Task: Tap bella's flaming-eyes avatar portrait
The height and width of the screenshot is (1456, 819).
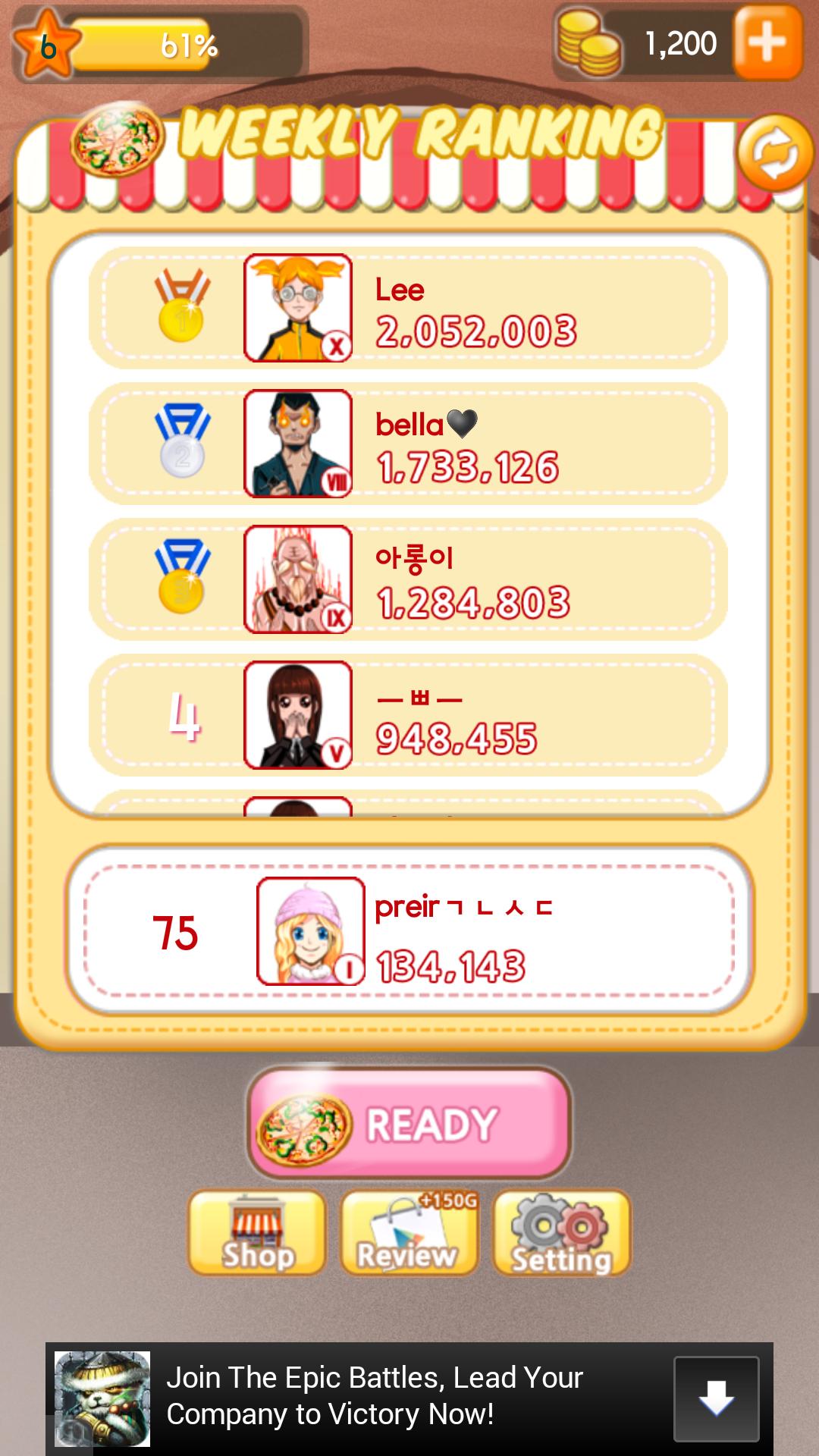Action: click(297, 445)
